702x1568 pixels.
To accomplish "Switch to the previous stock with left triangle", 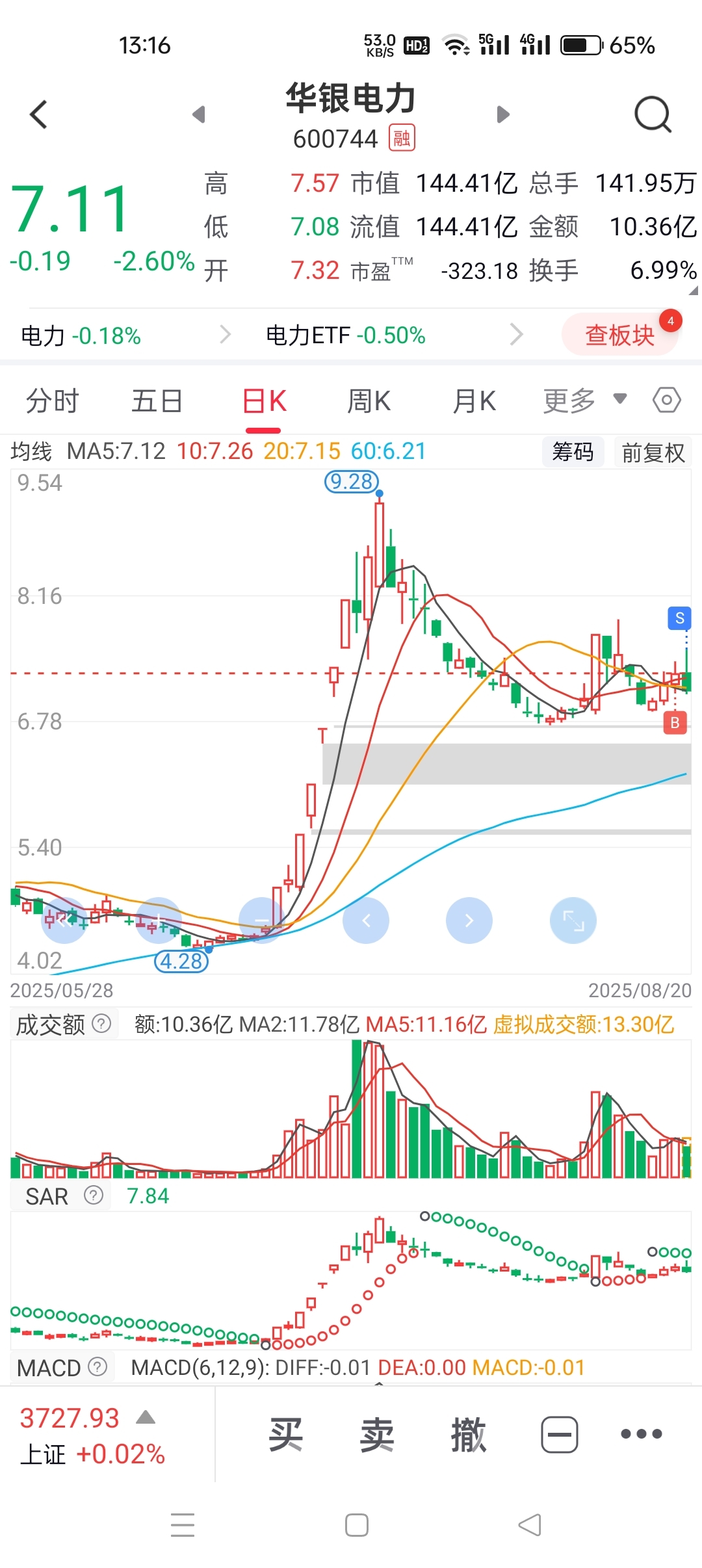I will click(x=199, y=114).
